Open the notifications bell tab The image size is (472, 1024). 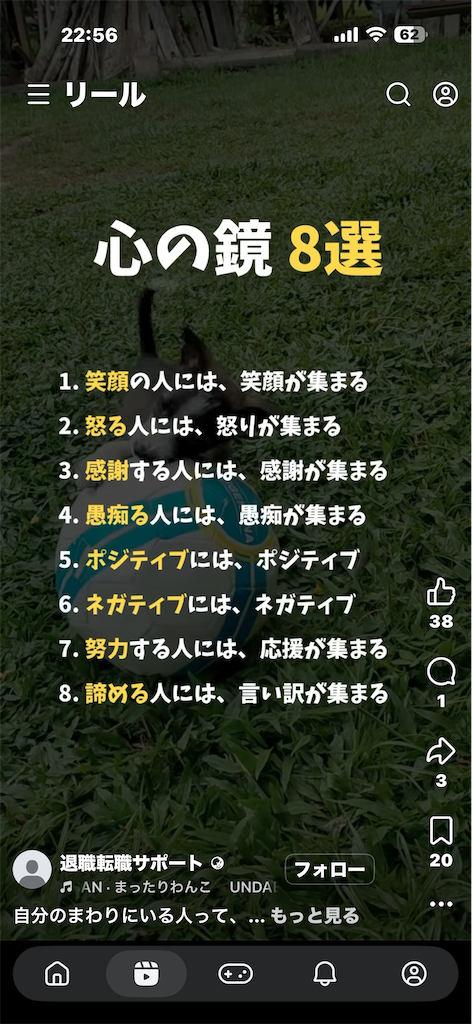click(324, 974)
